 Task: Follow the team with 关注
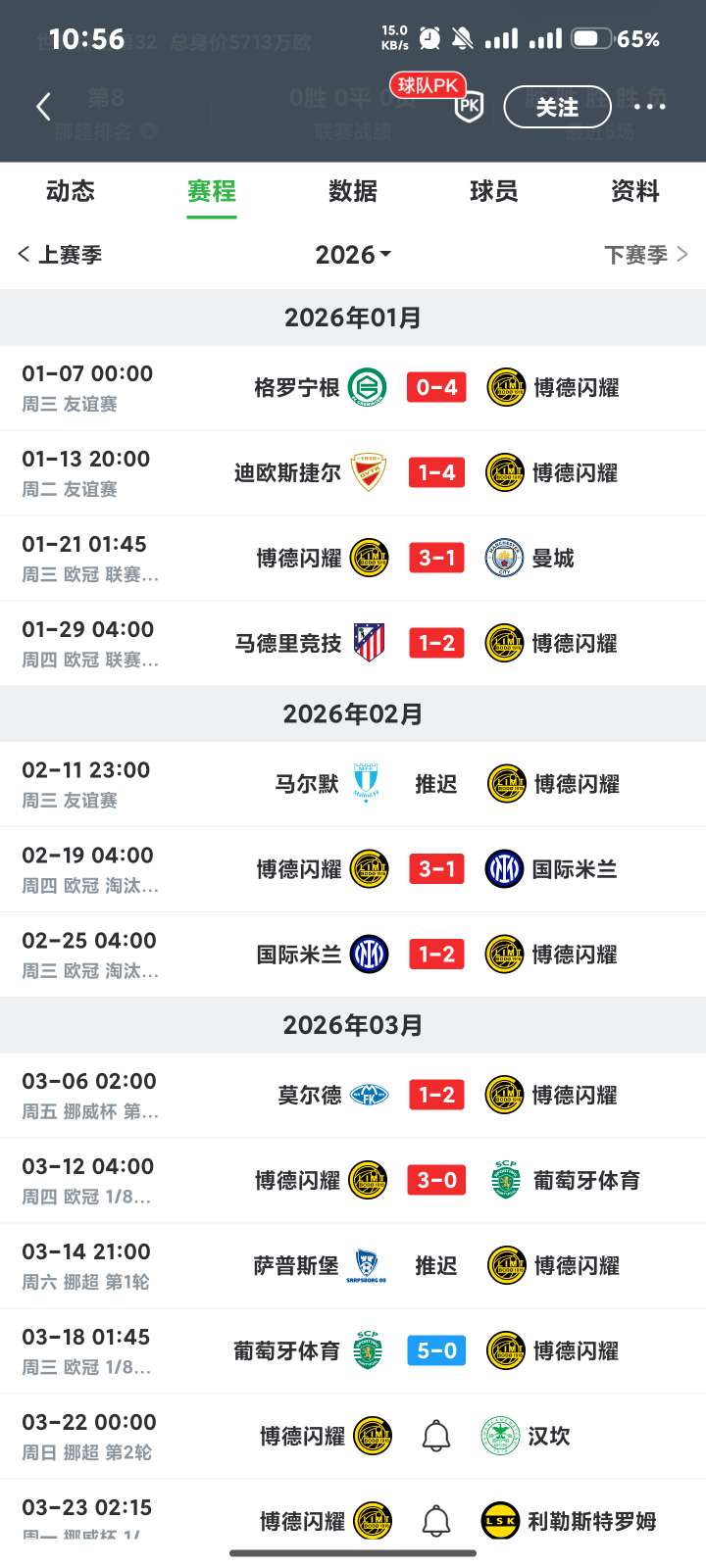point(557,107)
